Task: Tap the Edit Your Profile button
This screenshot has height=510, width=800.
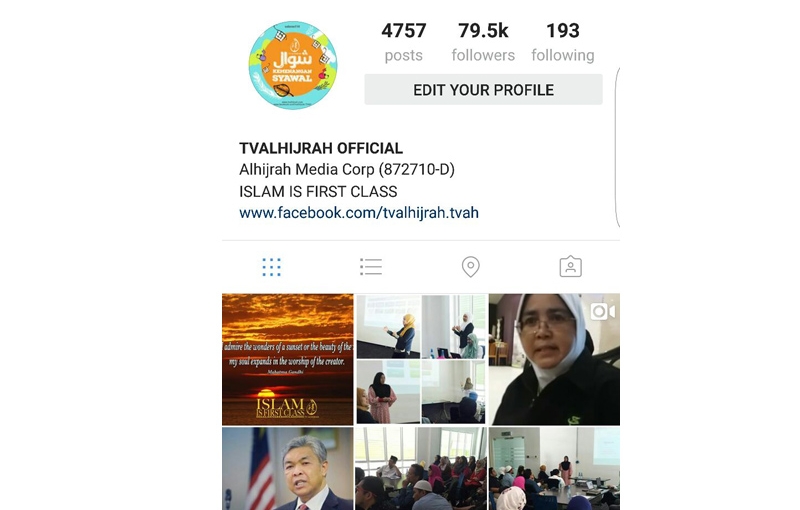Action: pyautogui.click(x=483, y=90)
